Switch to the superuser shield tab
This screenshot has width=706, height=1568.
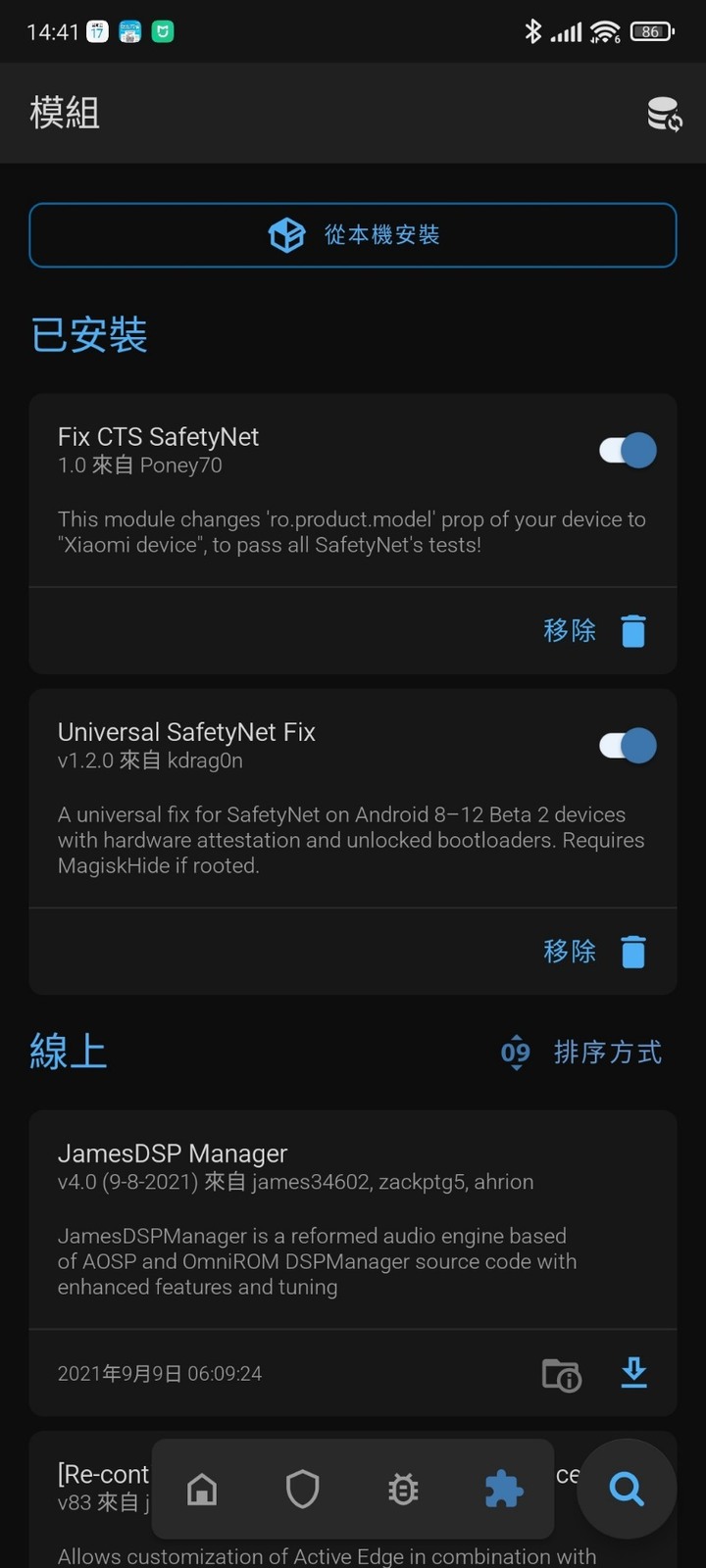[303, 1490]
